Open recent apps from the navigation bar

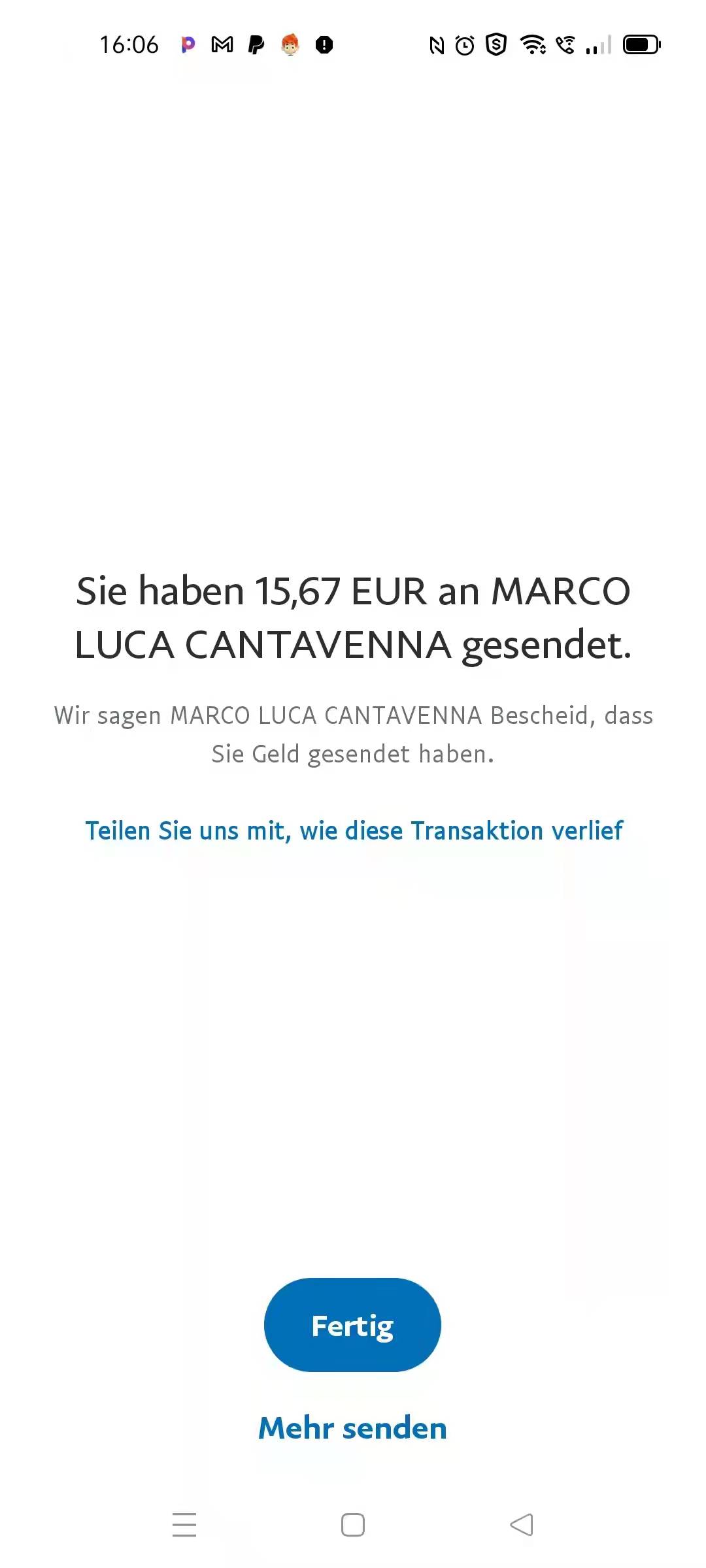[184, 1525]
